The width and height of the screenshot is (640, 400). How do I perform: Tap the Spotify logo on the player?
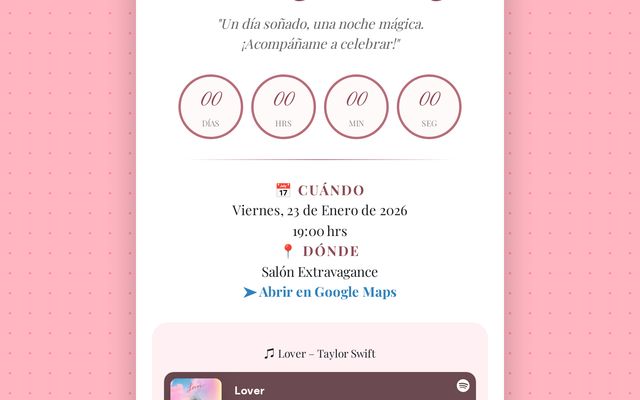(x=463, y=385)
